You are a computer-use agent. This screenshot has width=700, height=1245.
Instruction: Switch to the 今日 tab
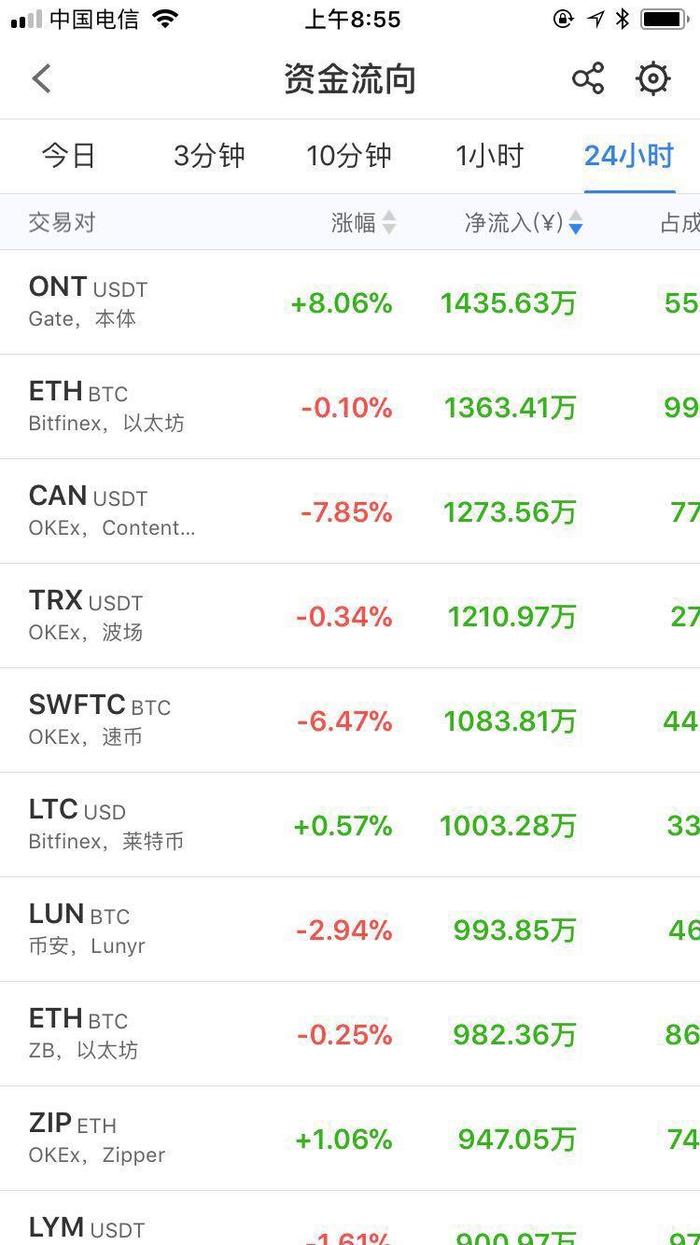point(68,156)
